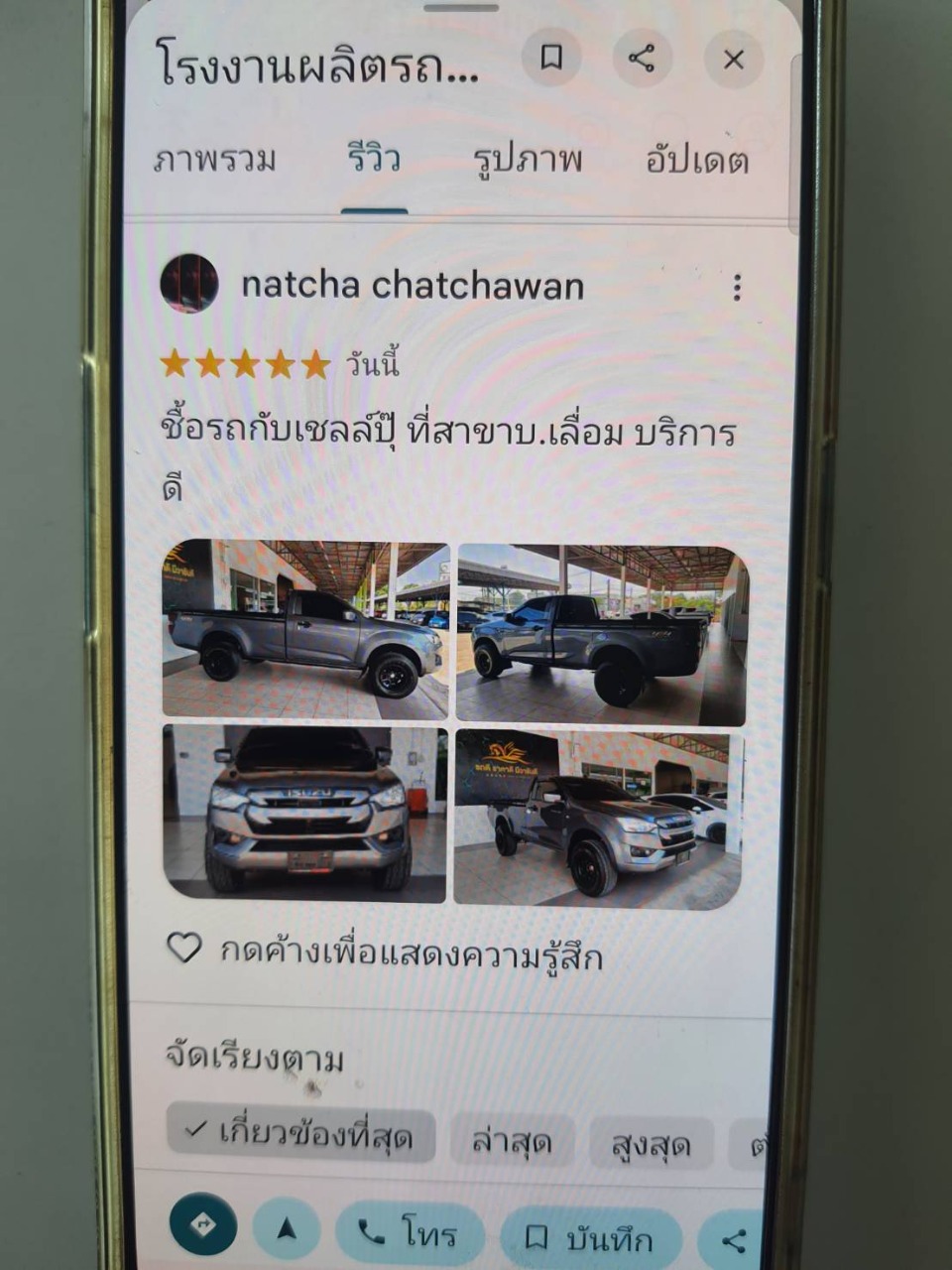Tap the บันทึก save button

(590, 1238)
